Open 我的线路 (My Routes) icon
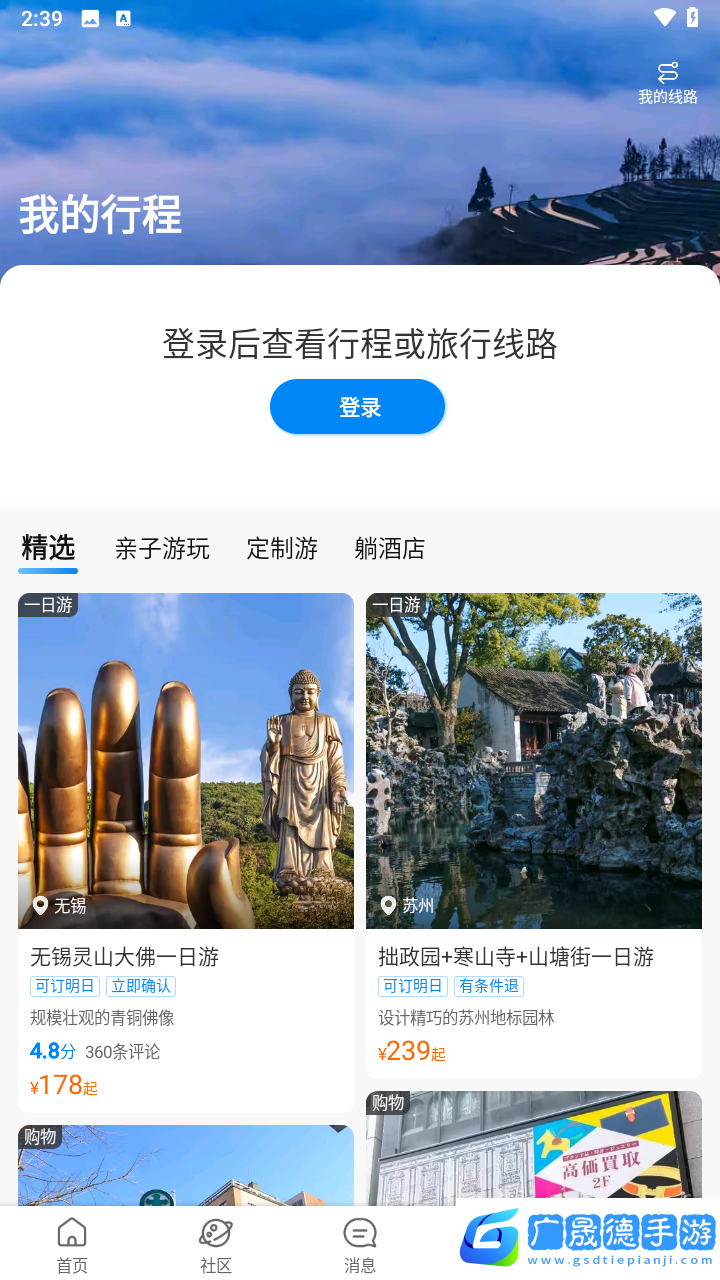 click(x=667, y=82)
